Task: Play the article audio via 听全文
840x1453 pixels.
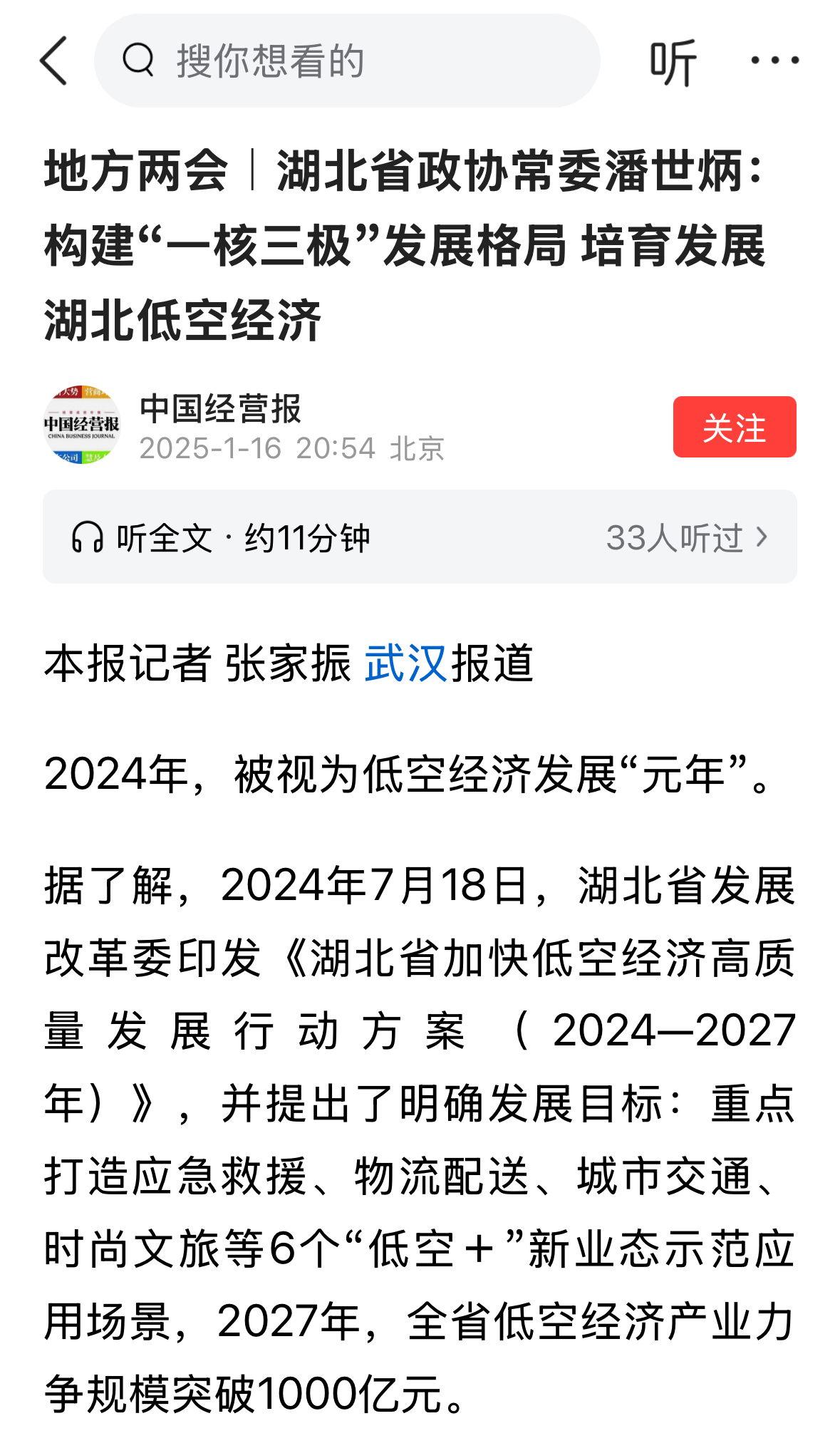Action: [x=221, y=537]
